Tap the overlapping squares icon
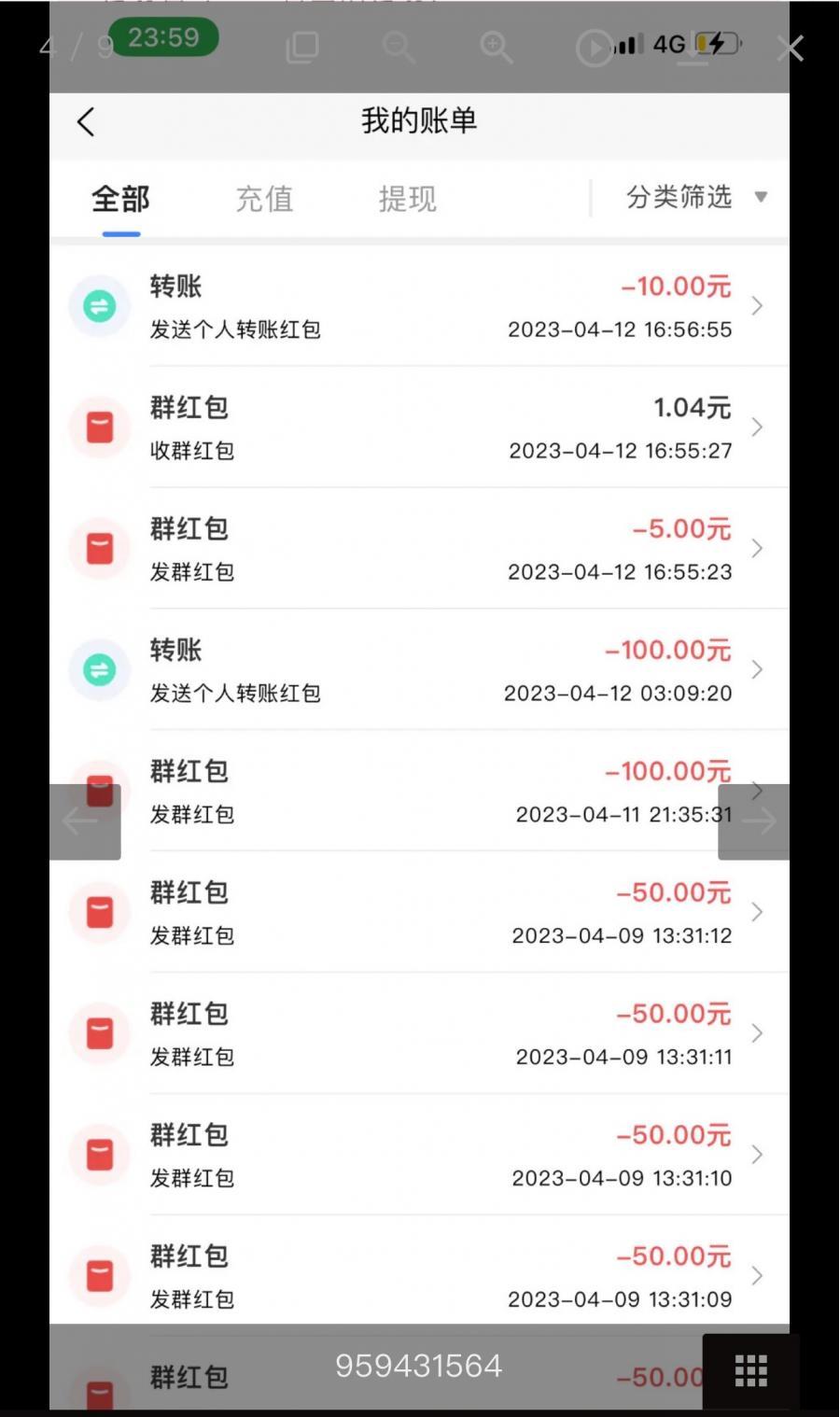 tap(301, 47)
